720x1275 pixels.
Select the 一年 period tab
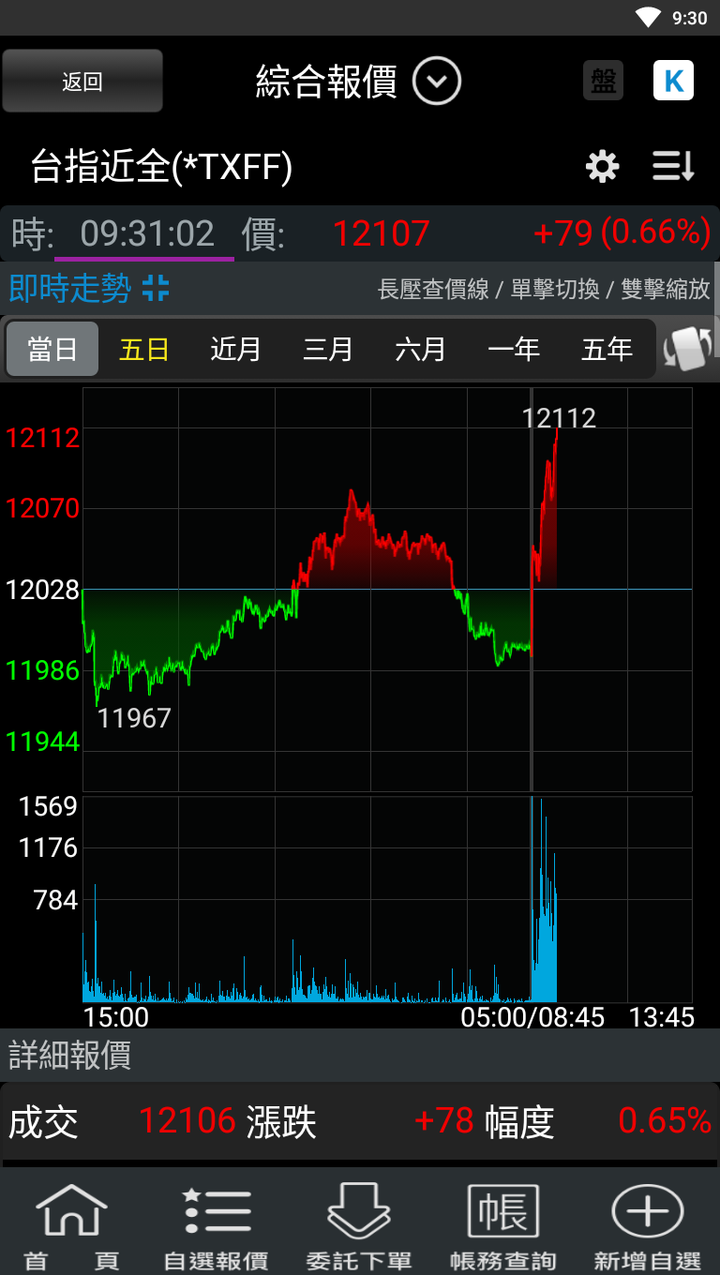(513, 349)
